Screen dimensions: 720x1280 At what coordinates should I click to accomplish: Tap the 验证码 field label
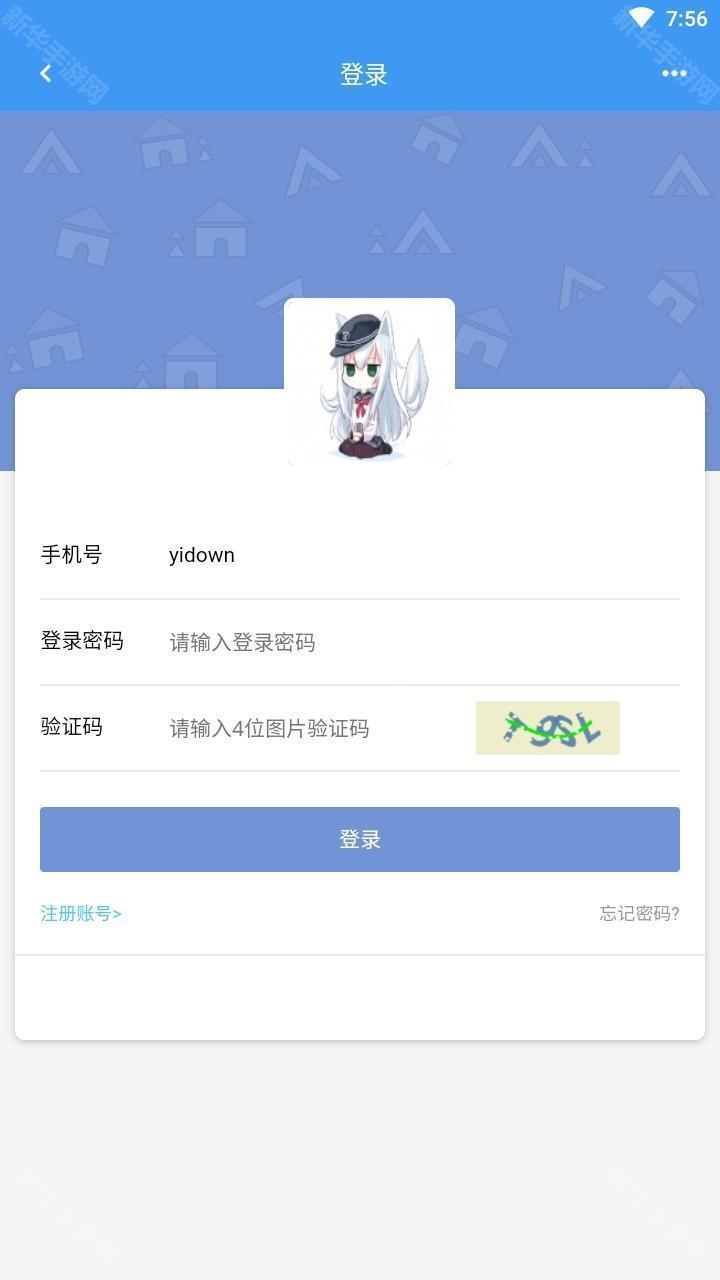tap(71, 727)
